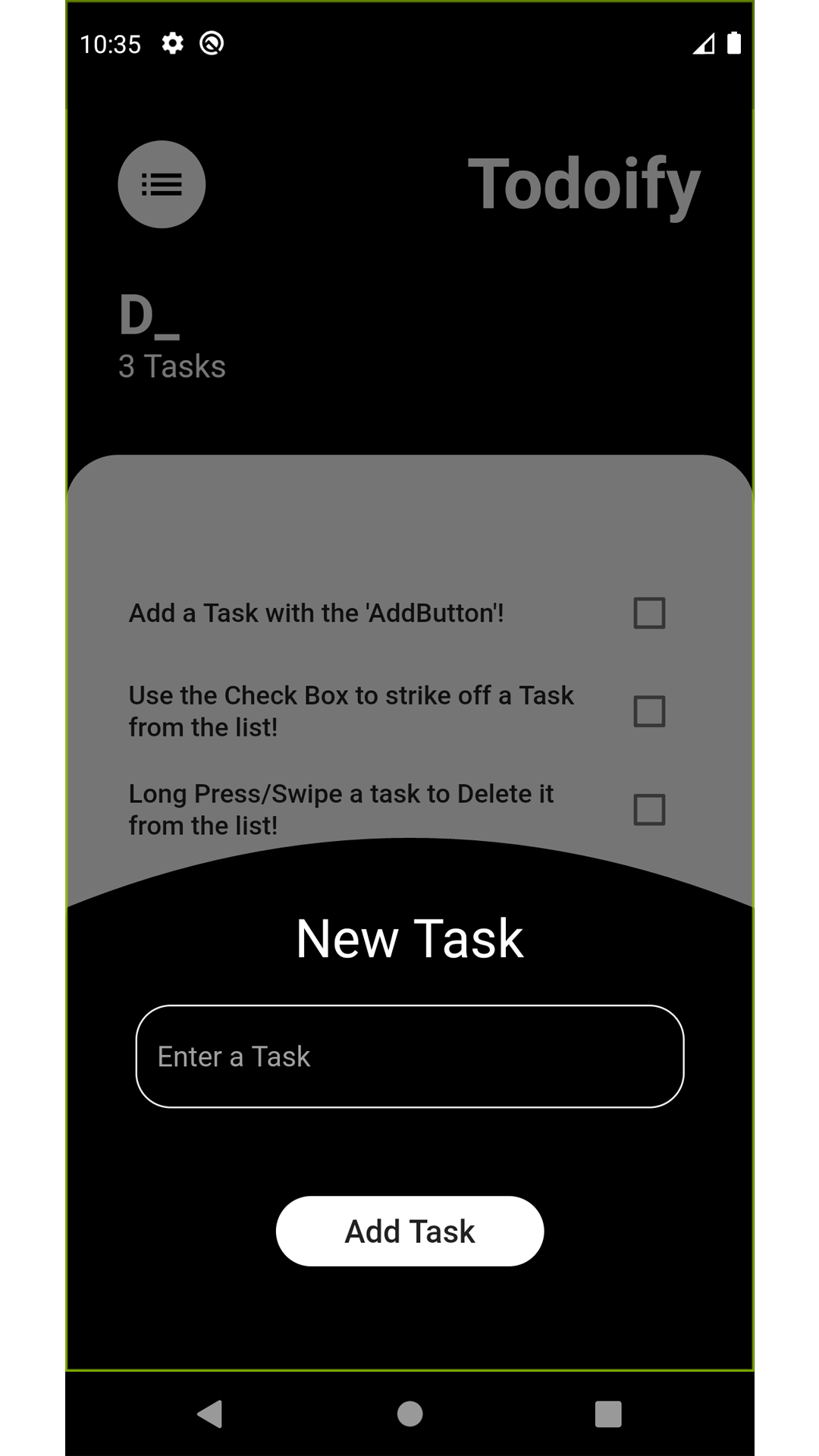
Task: Check the 'Use the Check Box' task
Action: point(649,711)
